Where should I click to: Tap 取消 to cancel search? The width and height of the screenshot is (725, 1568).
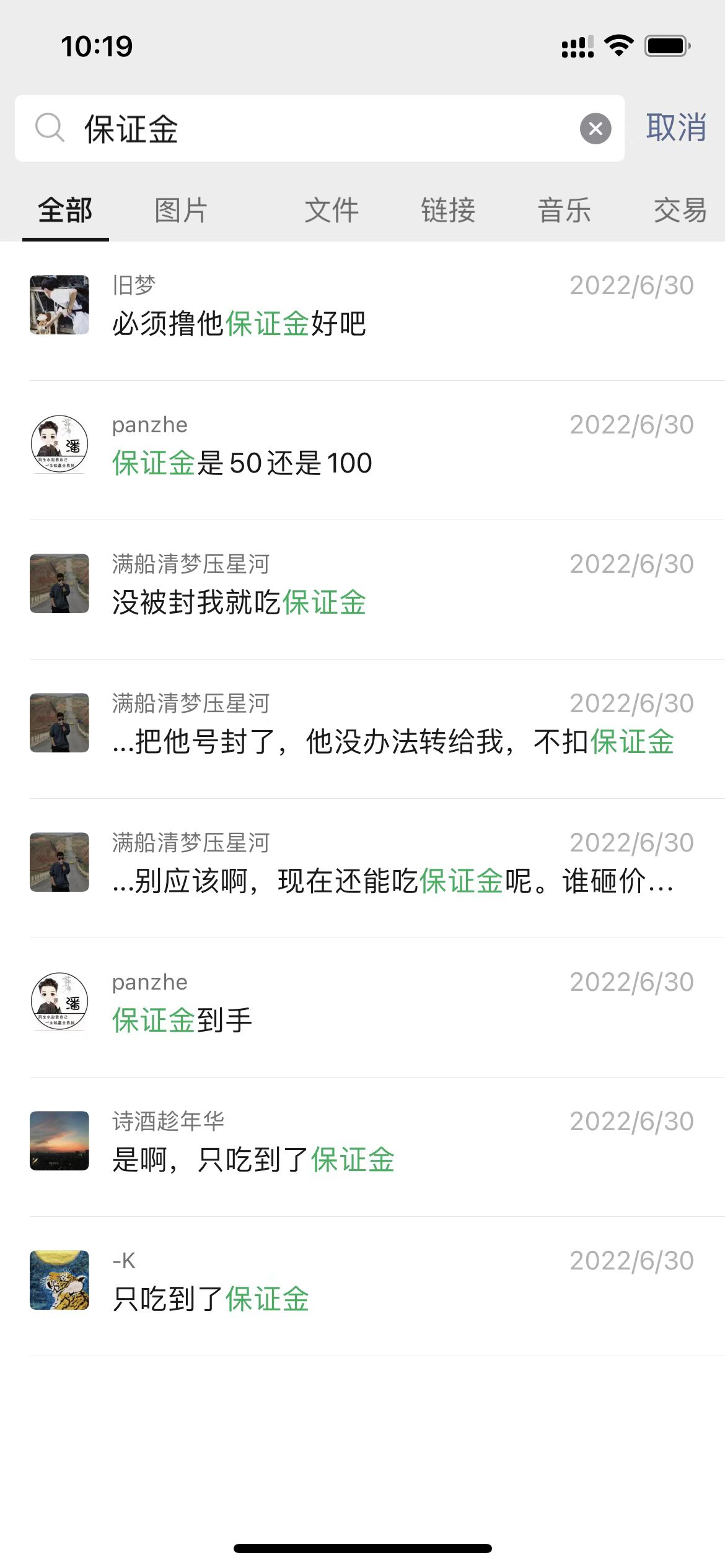(675, 128)
